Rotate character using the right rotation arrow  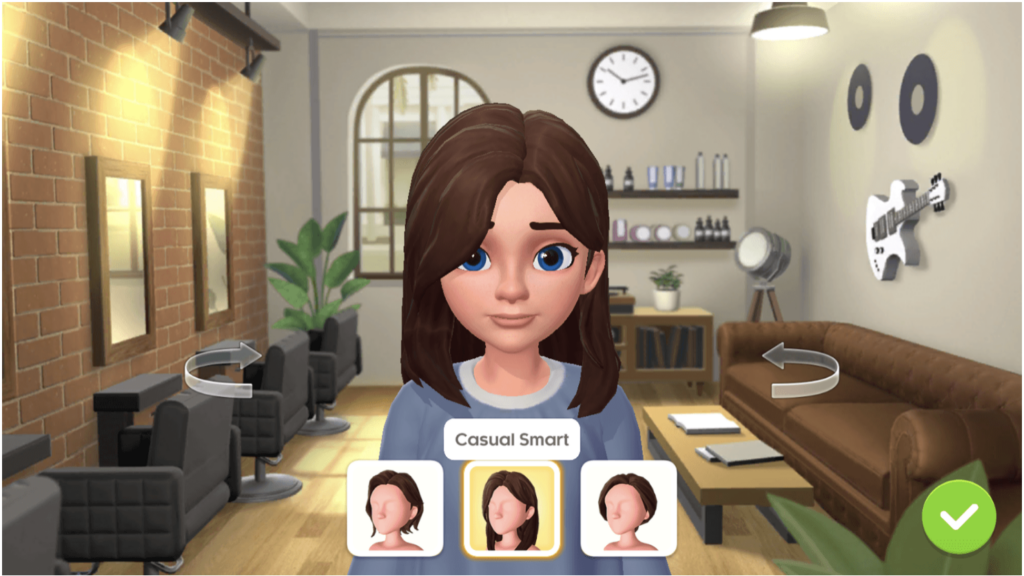(801, 369)
